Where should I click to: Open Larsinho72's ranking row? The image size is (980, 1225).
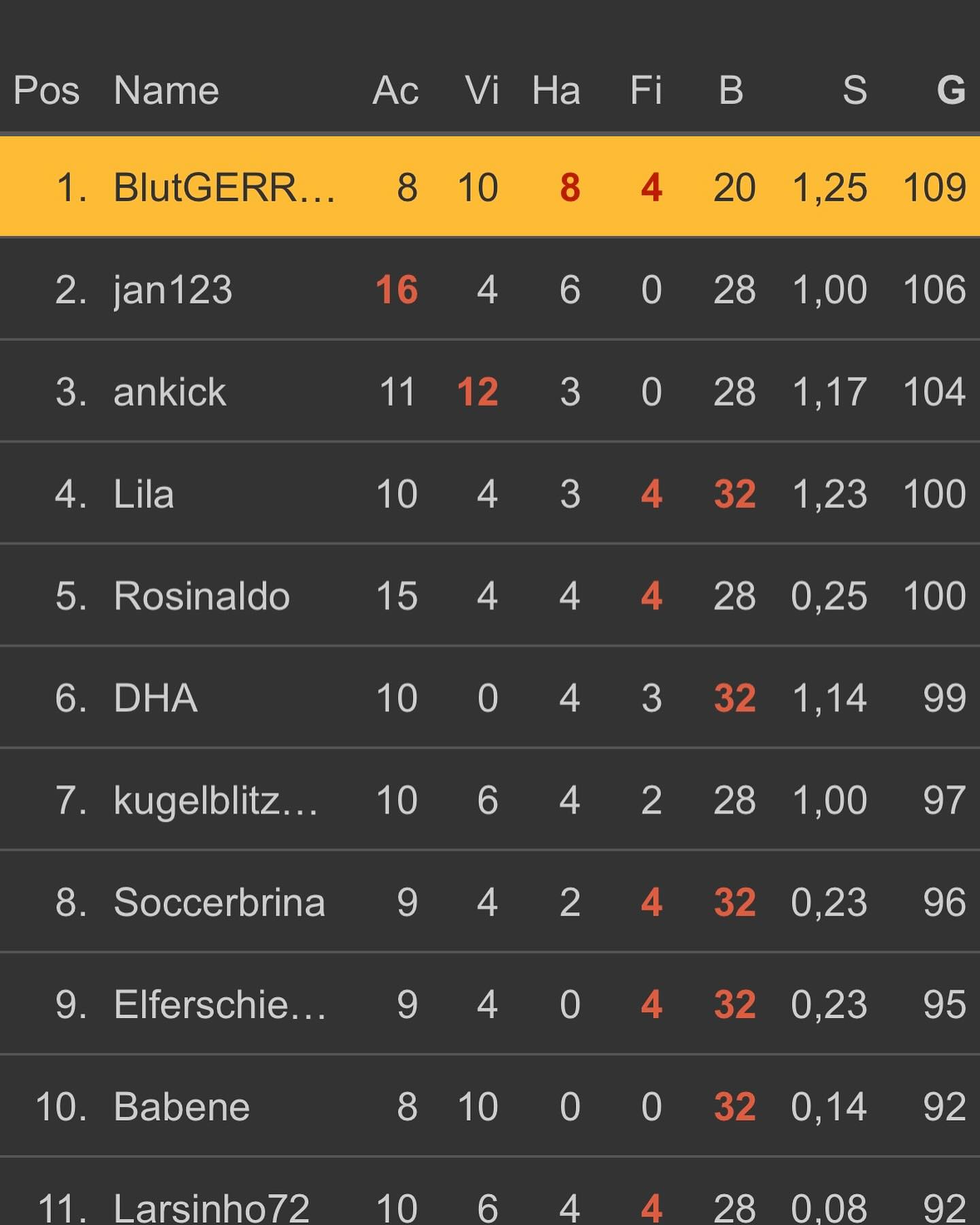tap(212, 1206)
